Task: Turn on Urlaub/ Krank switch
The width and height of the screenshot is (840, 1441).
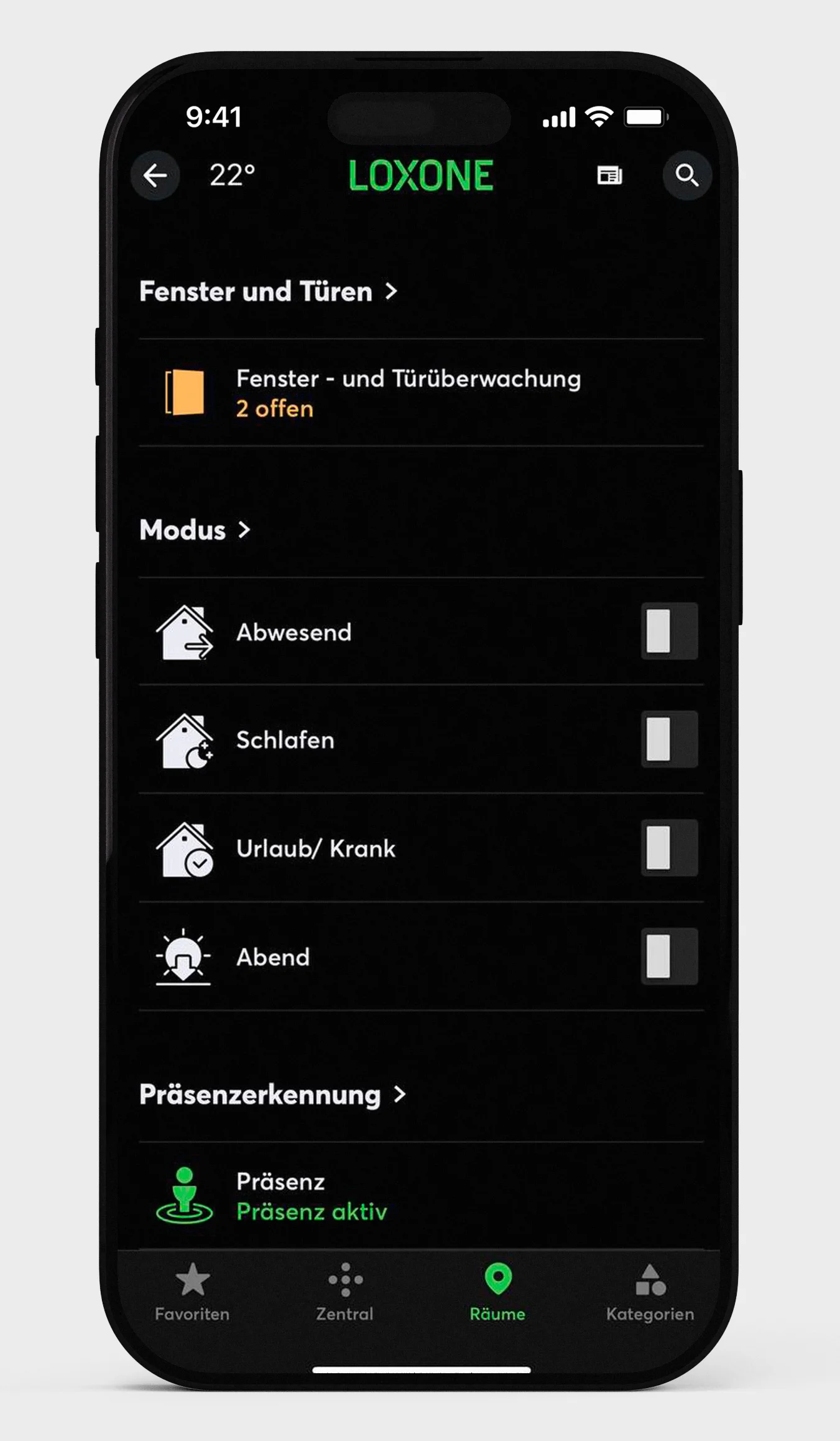Action: [669, 848]
